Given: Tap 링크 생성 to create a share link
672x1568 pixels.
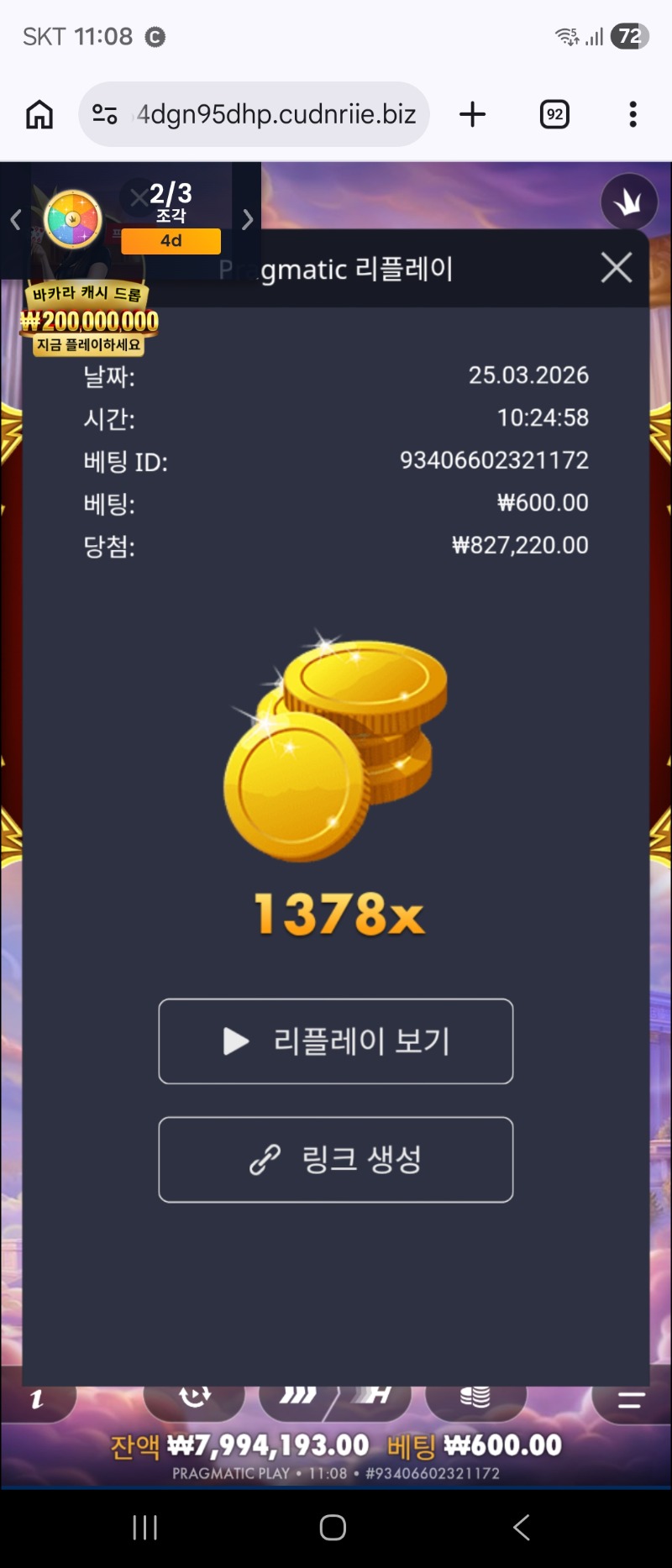Looking at the screenshot, I should click(x=336, y=1160).
